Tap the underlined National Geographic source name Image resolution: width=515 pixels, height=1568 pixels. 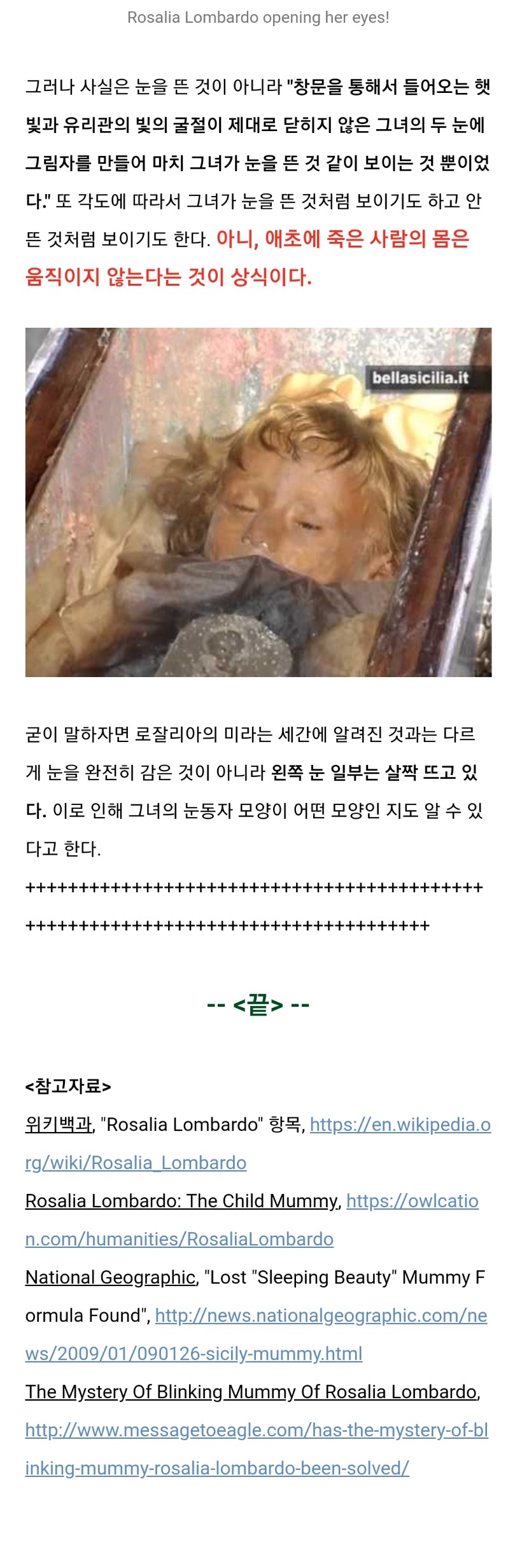click(x=110, y=1277)
